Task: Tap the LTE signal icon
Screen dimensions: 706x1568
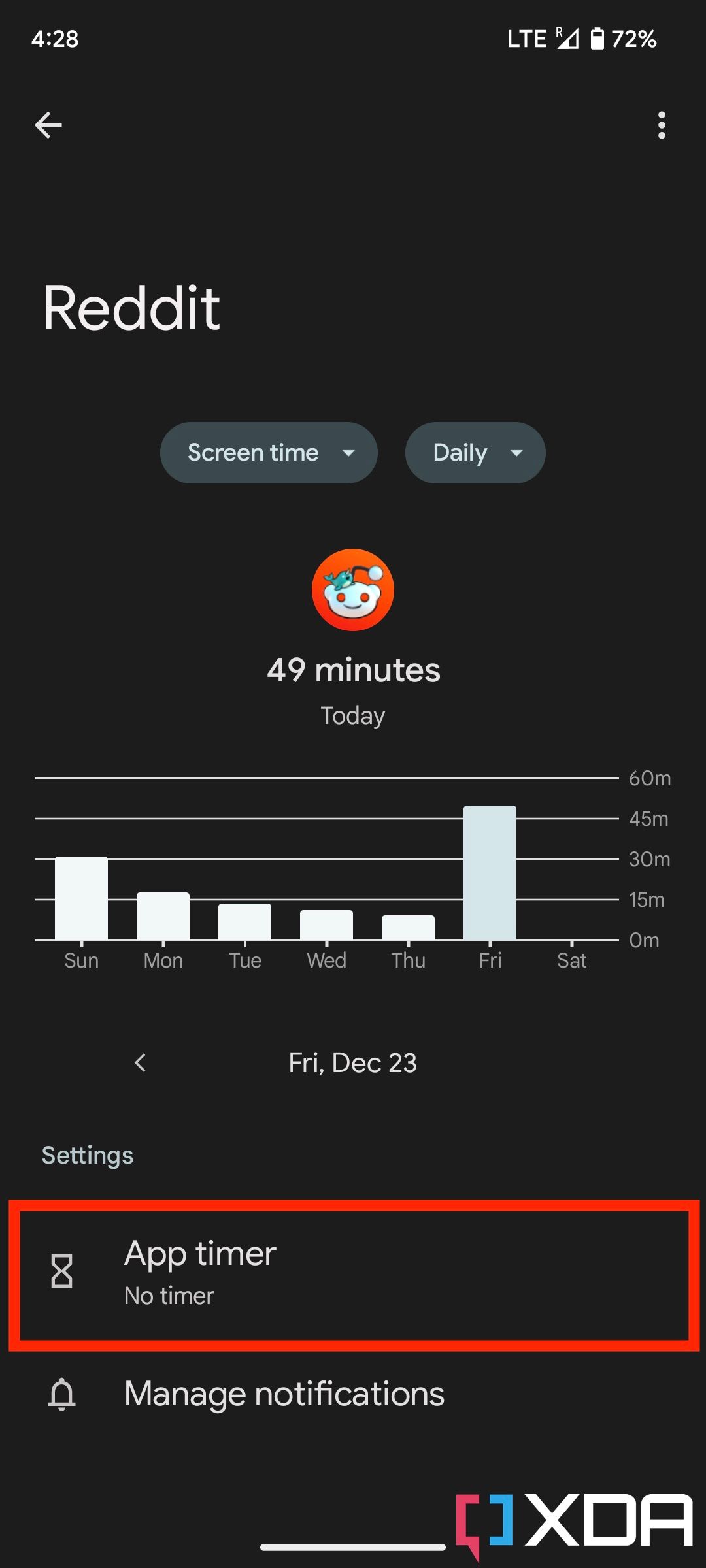Action: click(527, 39)
